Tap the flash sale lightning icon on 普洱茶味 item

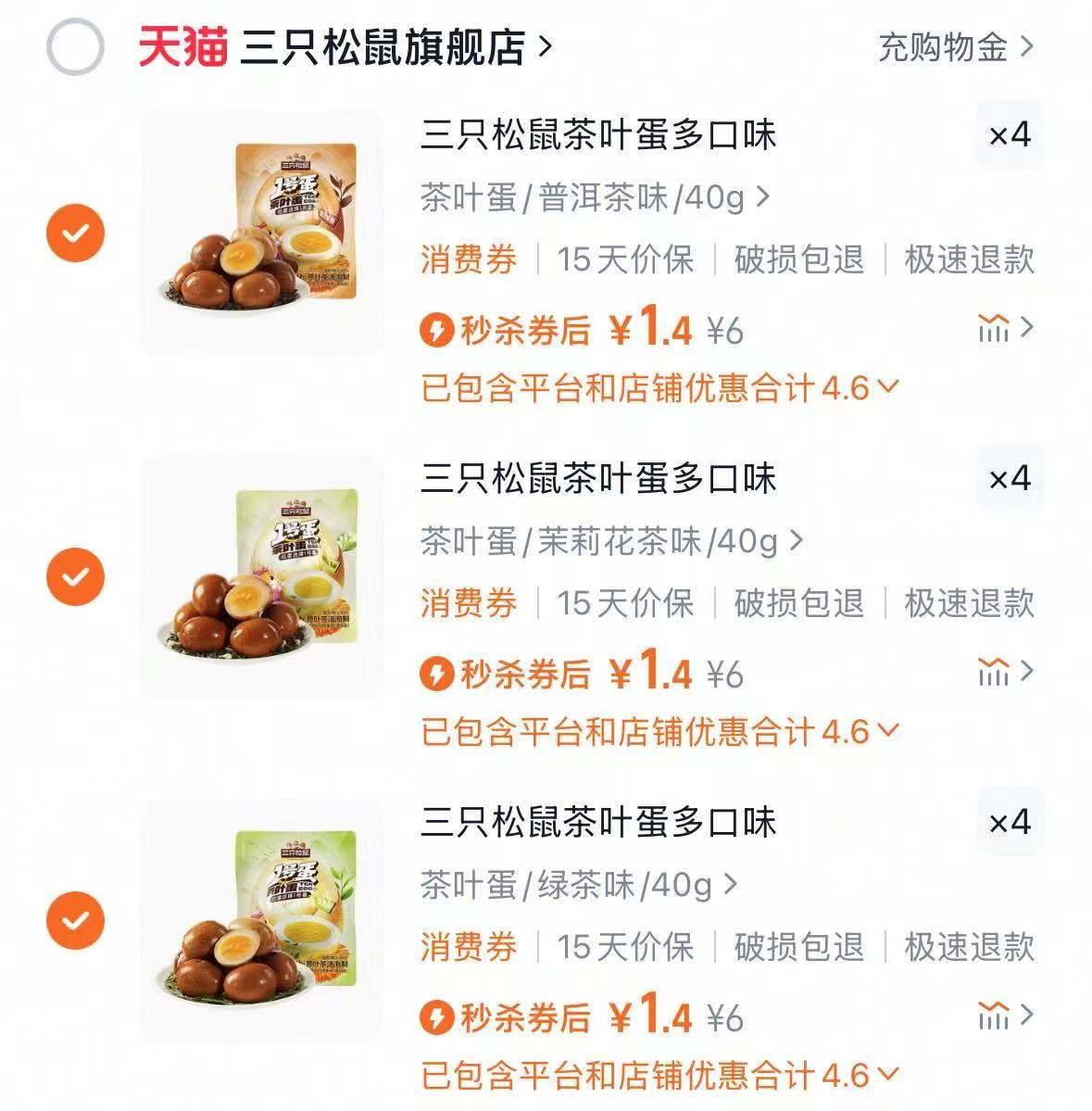pyautogui.click(x=435, y=330)
